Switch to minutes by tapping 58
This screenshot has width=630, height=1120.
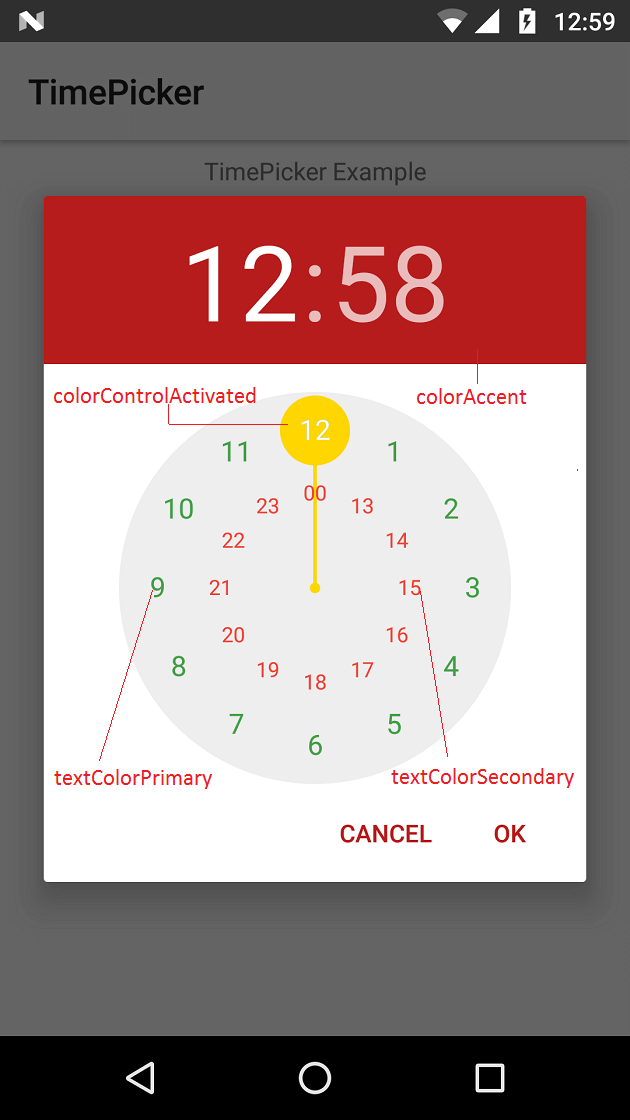point(391,285)
